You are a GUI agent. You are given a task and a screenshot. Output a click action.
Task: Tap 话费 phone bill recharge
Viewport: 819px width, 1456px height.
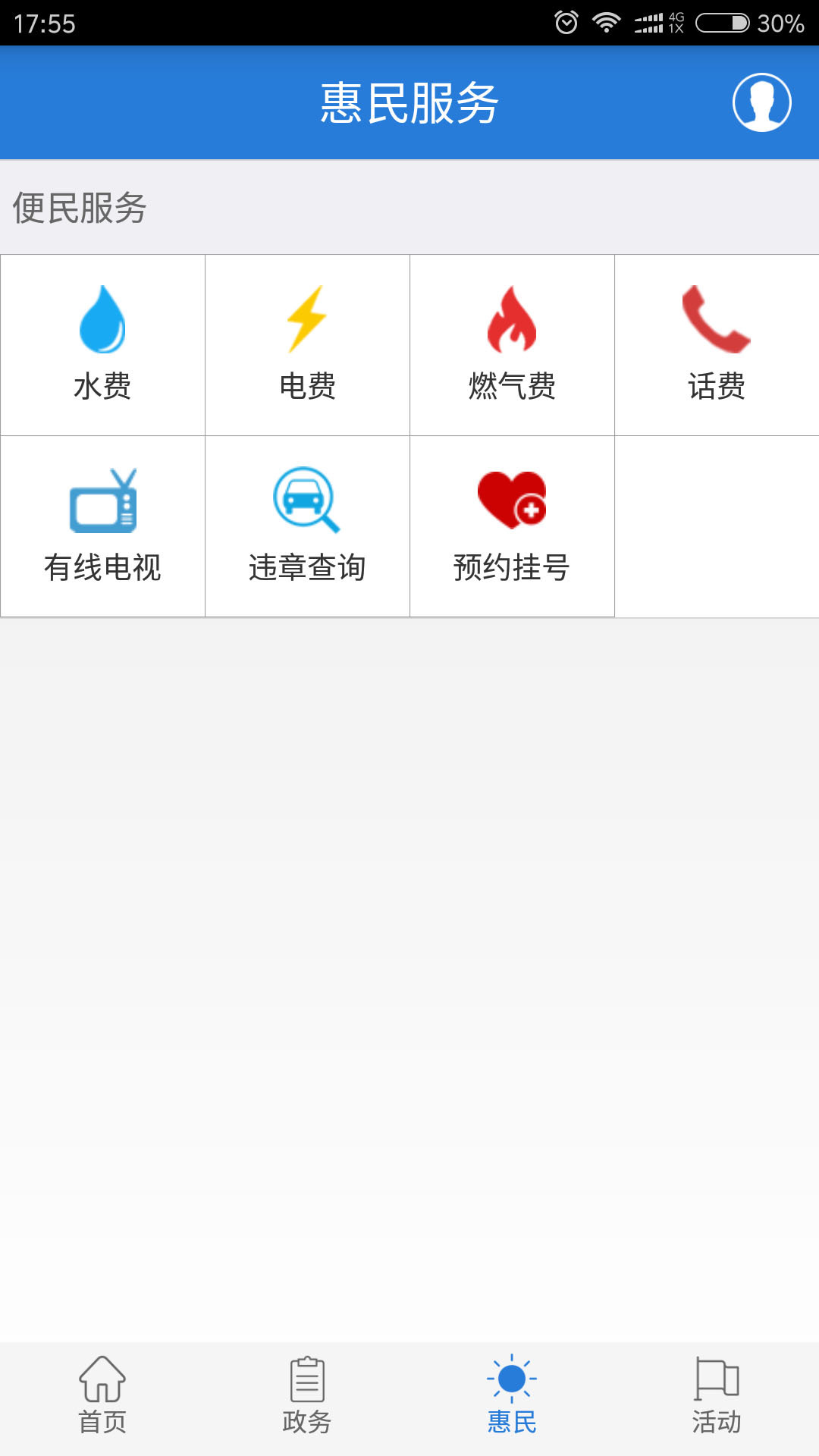point(716,345)
